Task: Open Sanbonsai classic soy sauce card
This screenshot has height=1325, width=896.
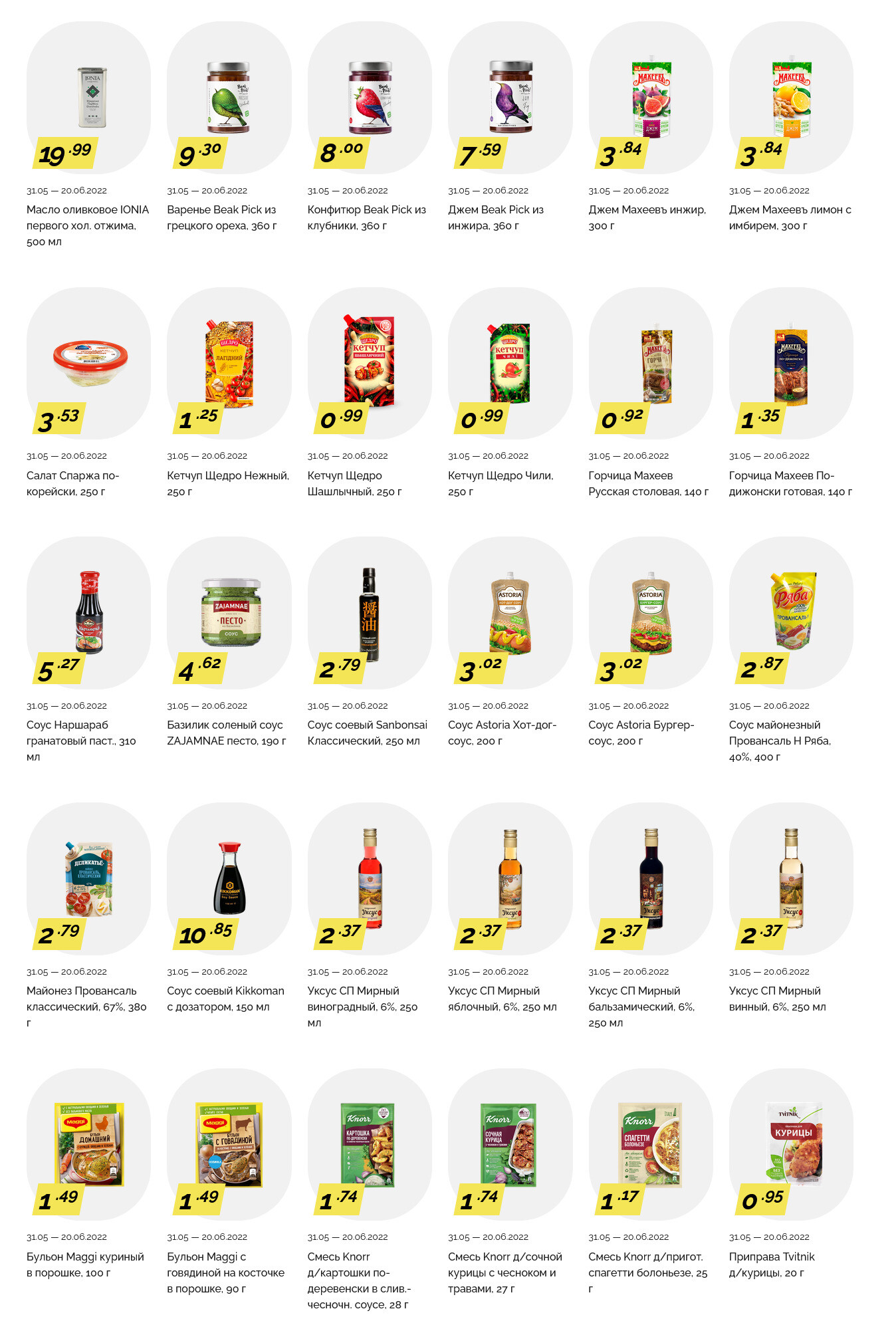Action: (x=370, y=612)
